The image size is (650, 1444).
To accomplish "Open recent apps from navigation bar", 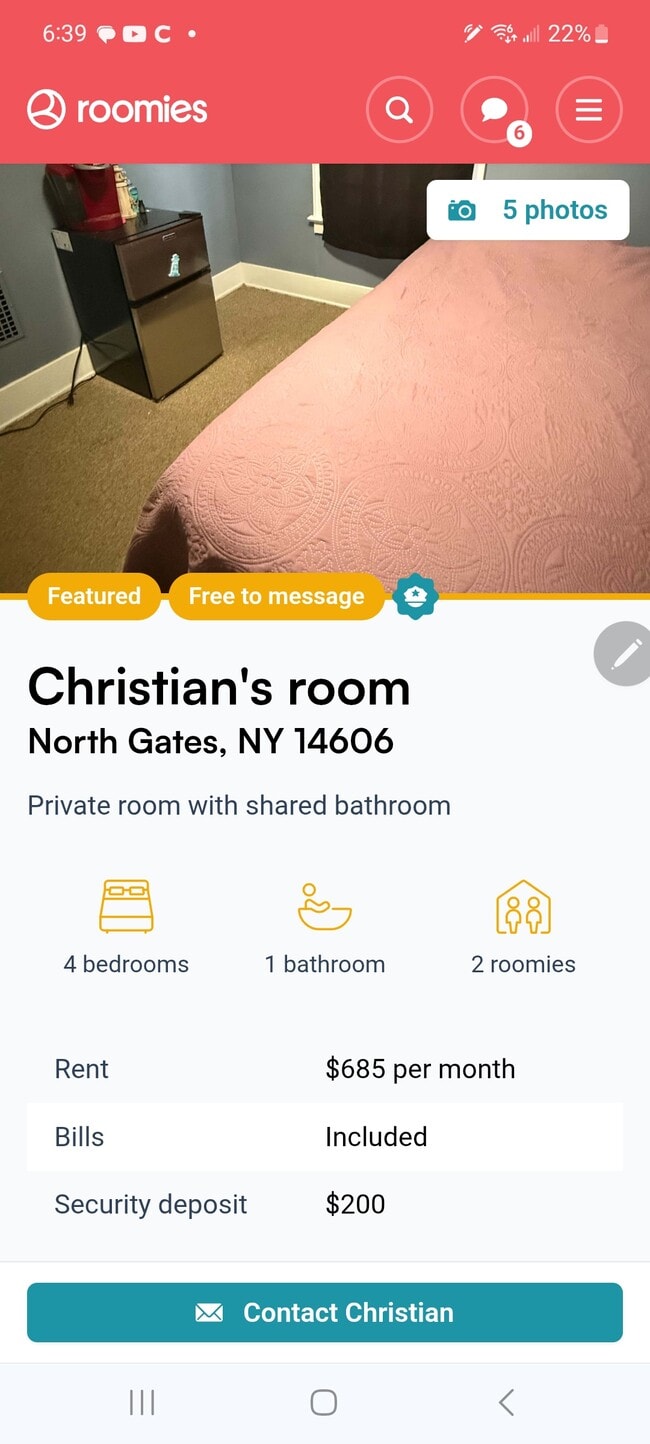I will coord(142,1402).
